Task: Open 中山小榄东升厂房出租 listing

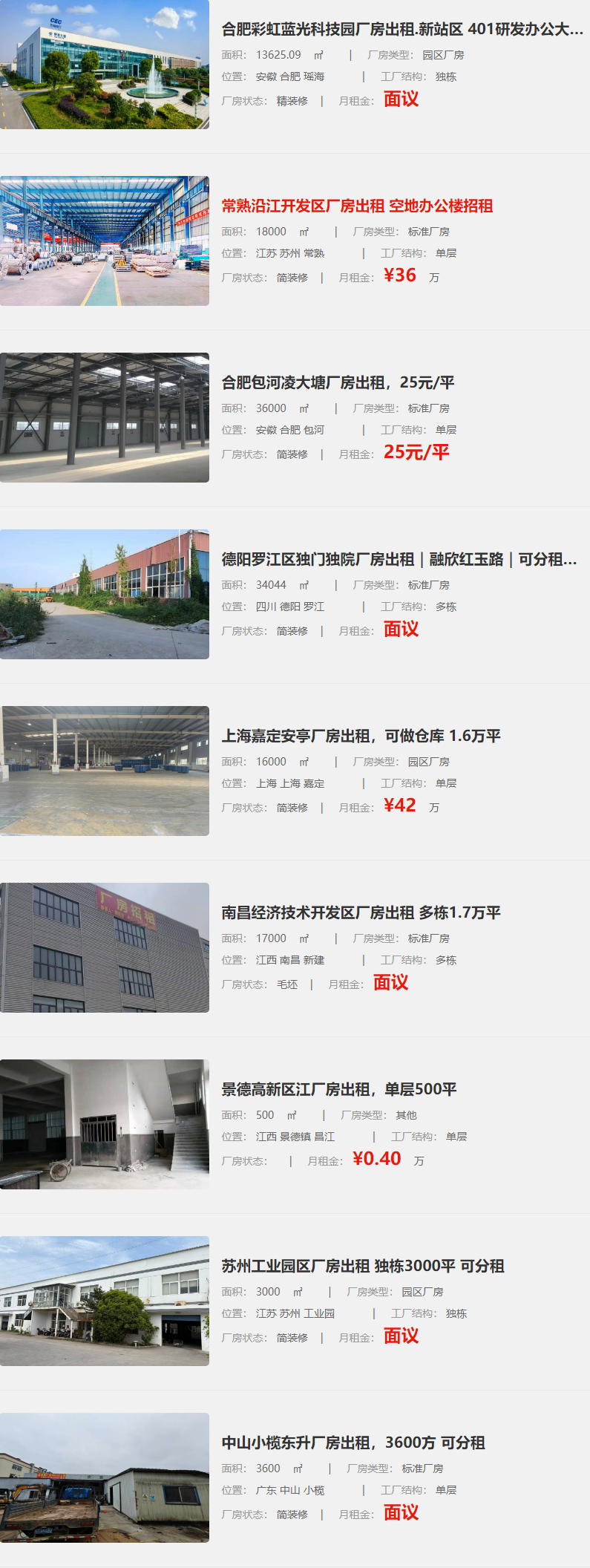Action: point(353,1443)
